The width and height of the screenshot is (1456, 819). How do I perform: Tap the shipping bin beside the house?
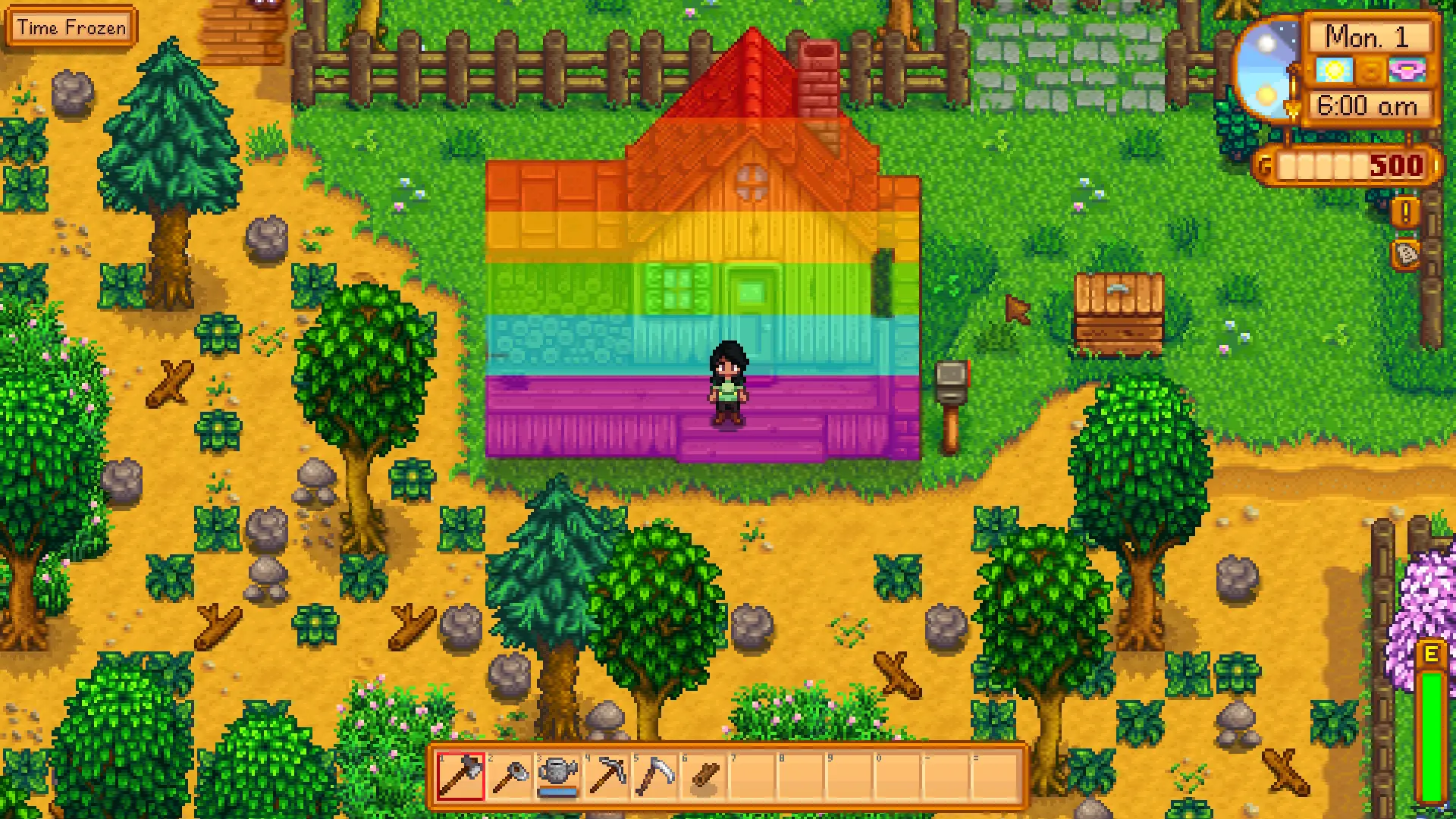[x=1119, y=315]
